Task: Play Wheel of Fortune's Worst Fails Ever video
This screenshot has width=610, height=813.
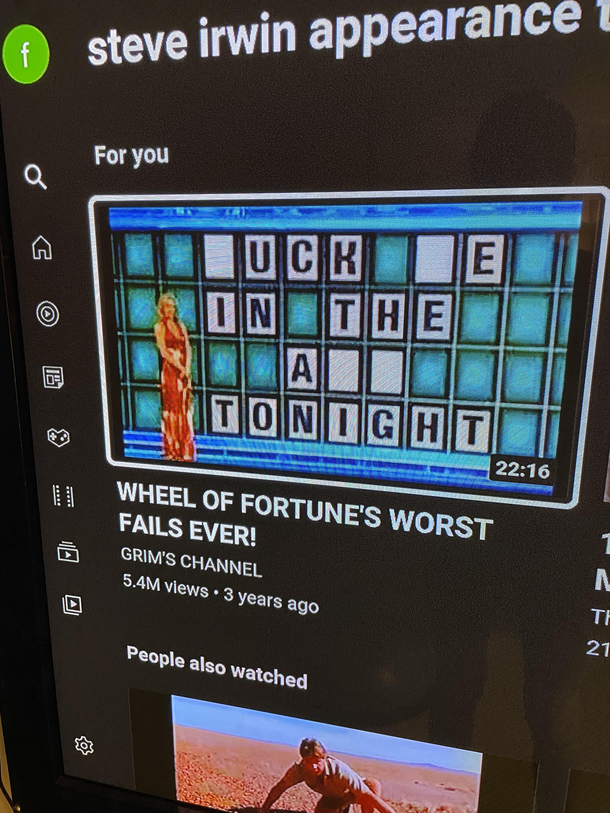Action: (x=345, y=345)
